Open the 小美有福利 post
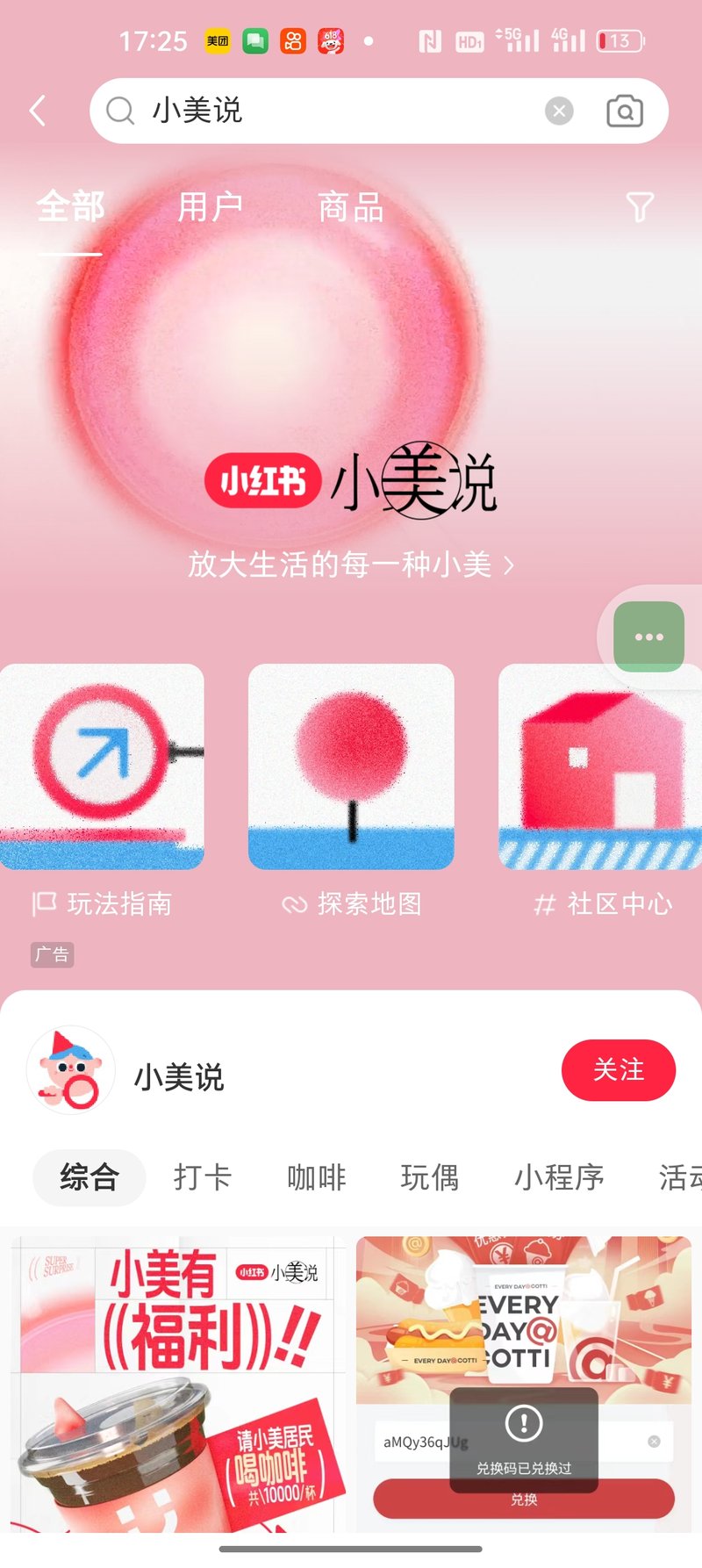The height and width of the screenshot is (1568, 702). 178,1383
